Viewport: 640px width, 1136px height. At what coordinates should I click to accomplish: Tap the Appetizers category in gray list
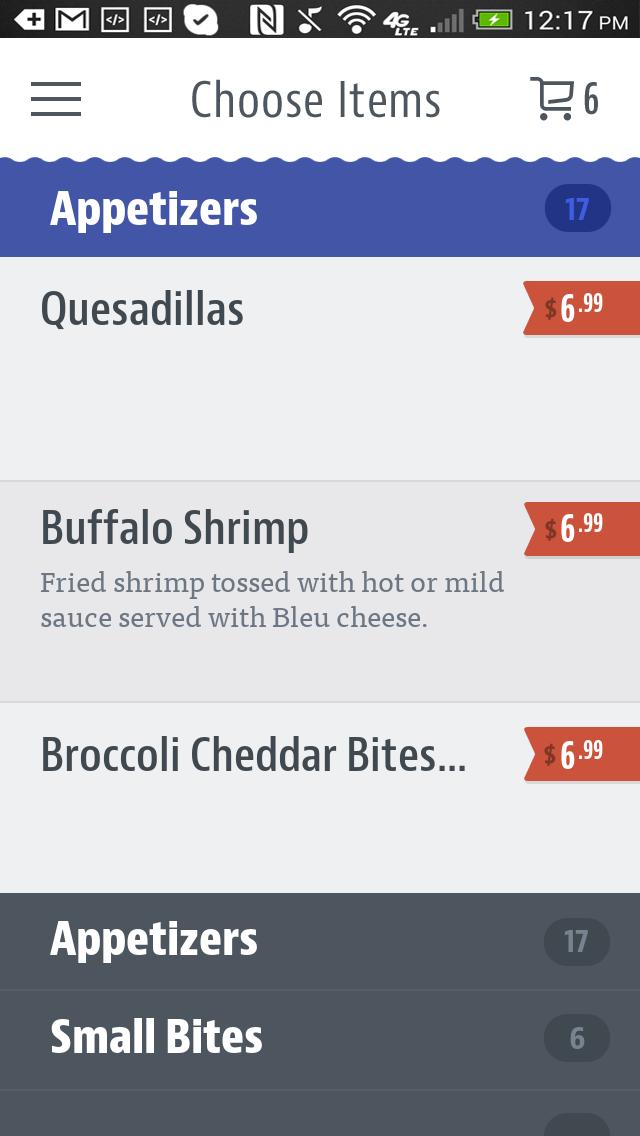pos(320,941)
